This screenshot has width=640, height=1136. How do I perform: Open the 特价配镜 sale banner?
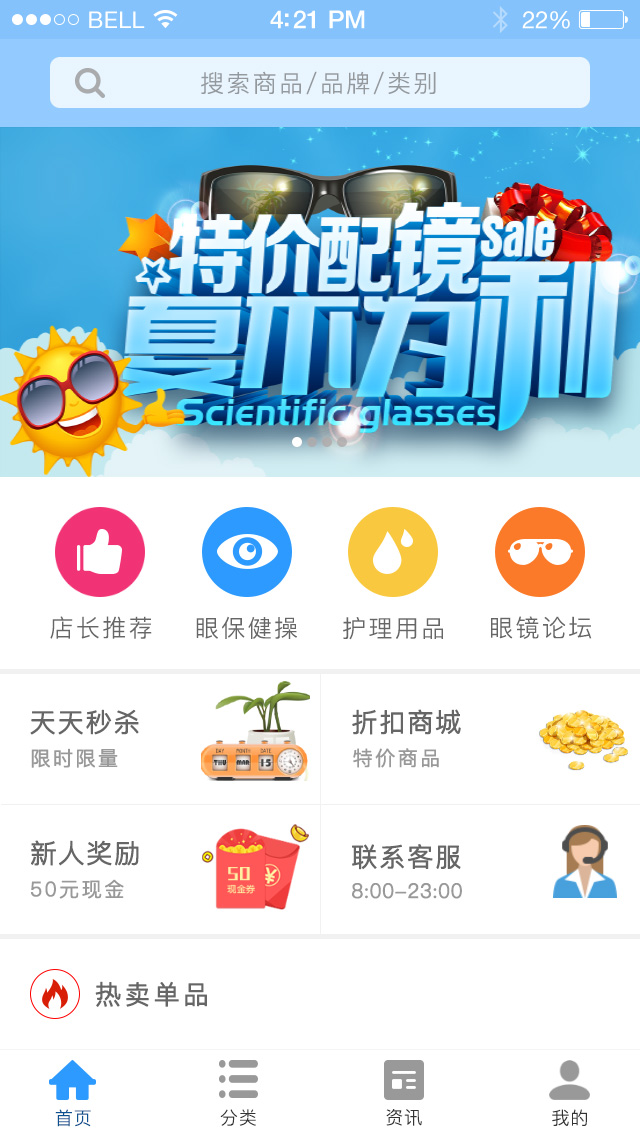[x=320, y=300]
